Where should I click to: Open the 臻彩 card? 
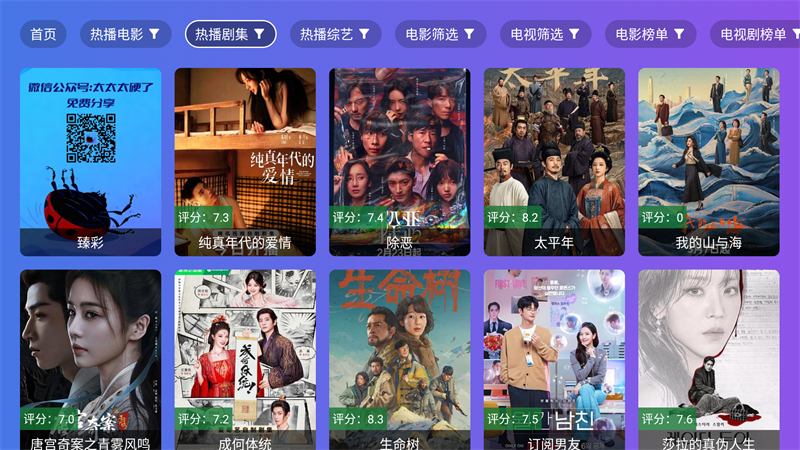pyautogui.click(x=90, y=160)
